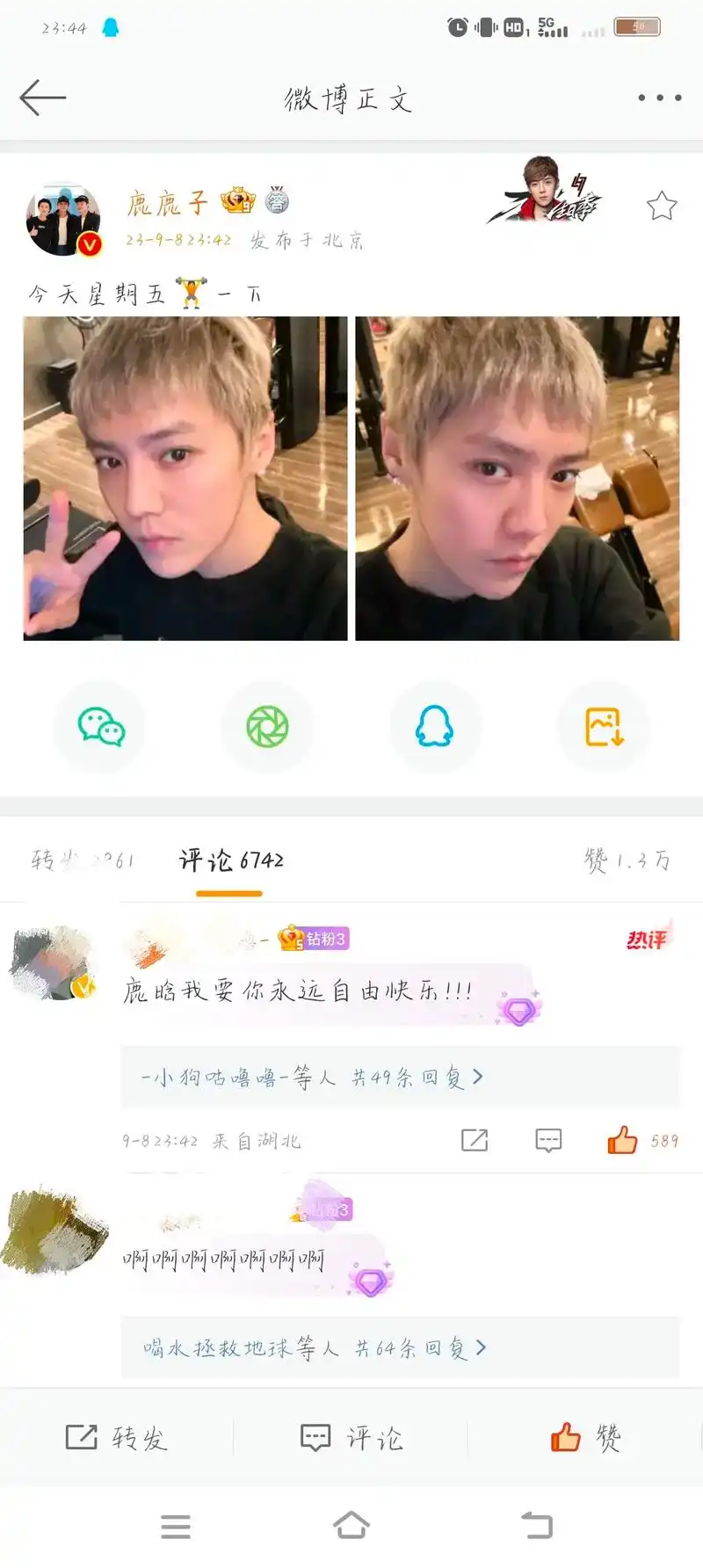Share post to QQ
The image size is (703, 1568).
pos(435,727)
